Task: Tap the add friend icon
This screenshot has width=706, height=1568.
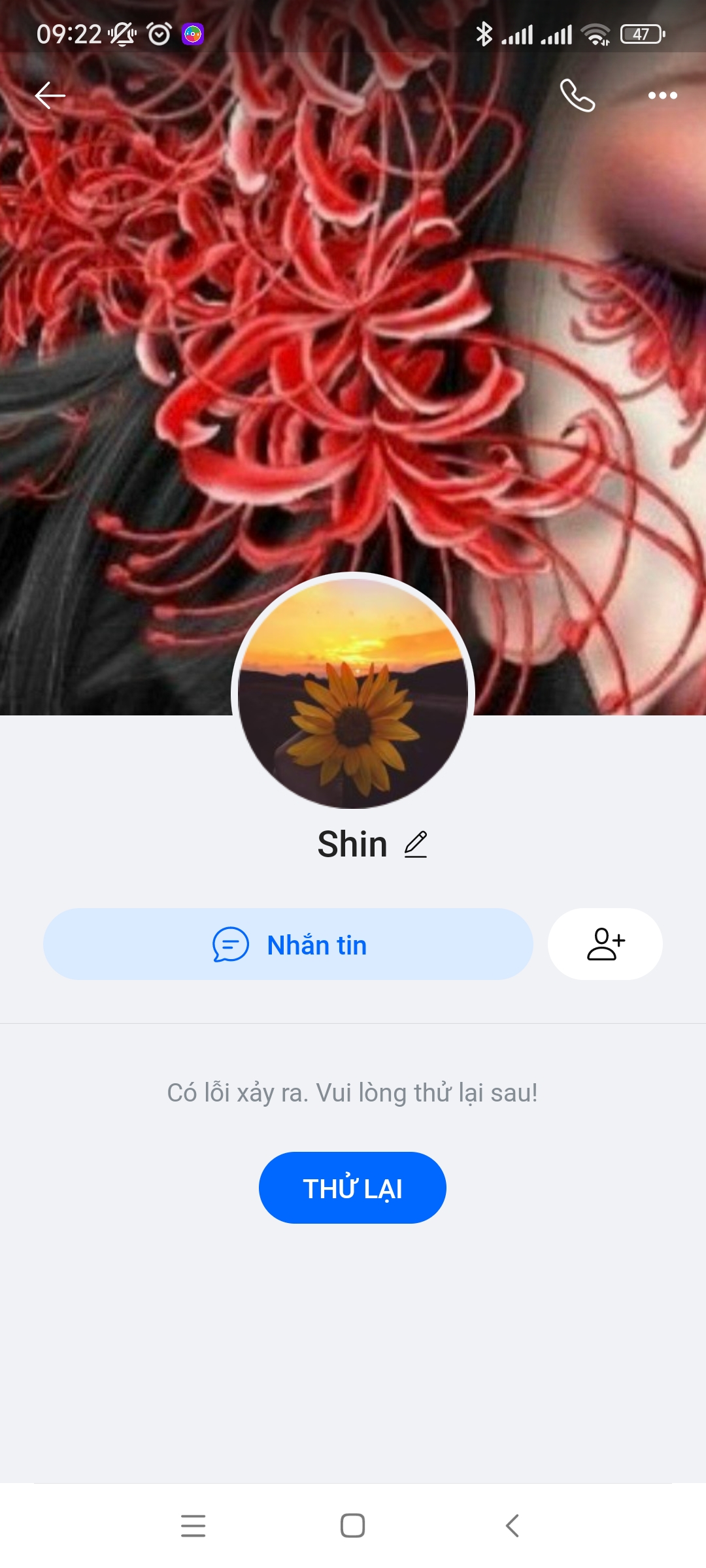Action: [x=603, y=943]
